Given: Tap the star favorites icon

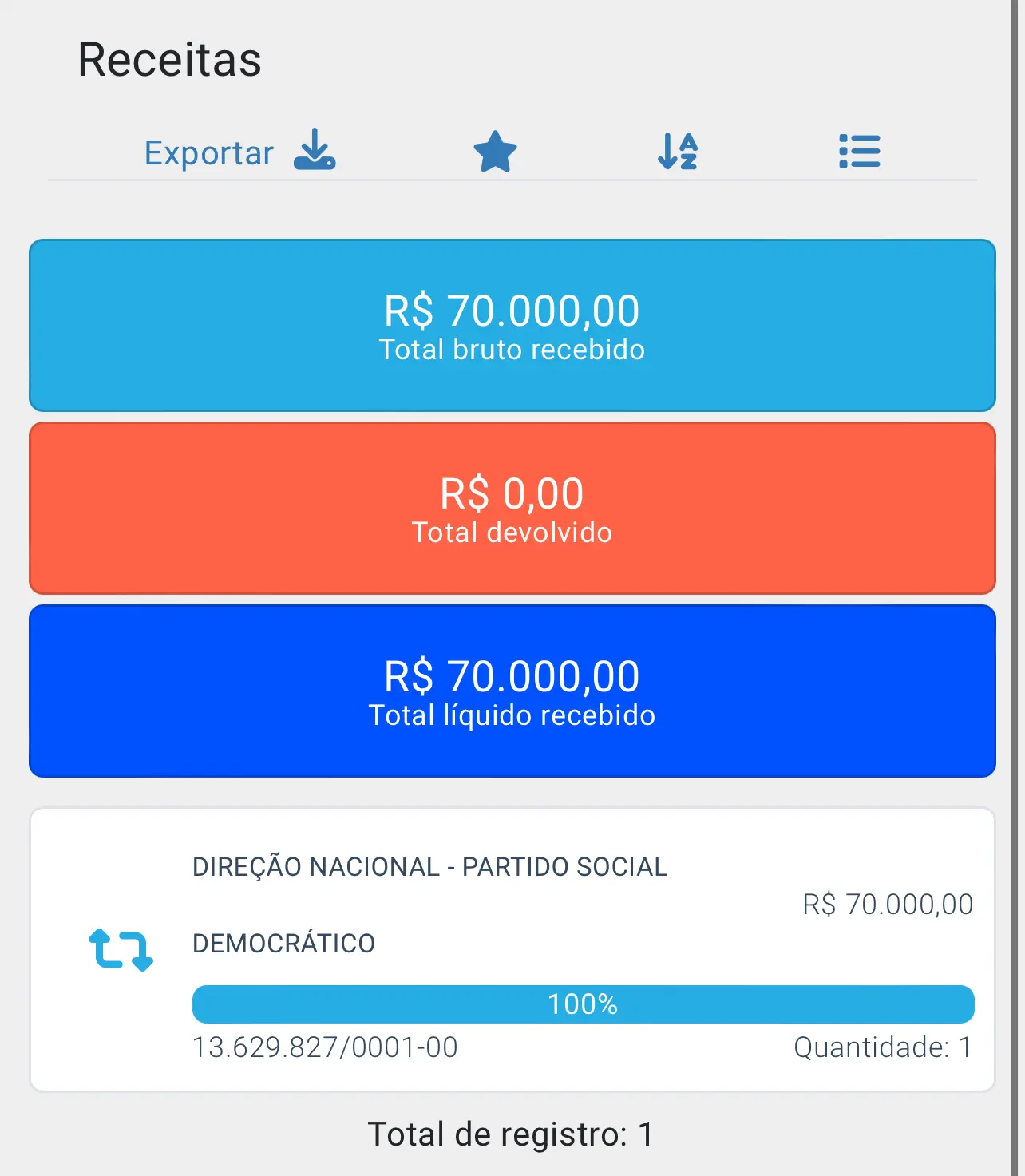Looking at the screenshot, I should 495,152.
